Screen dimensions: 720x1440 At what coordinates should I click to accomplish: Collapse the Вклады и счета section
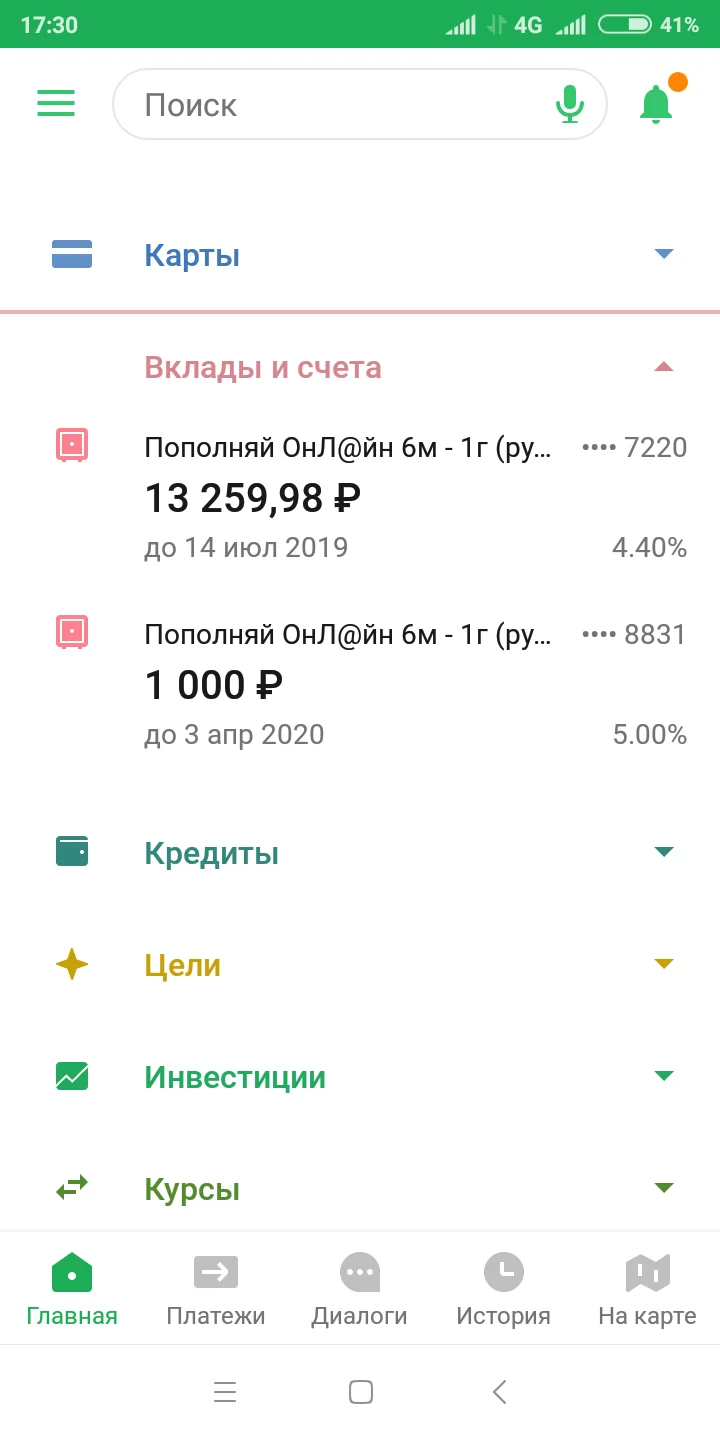[663, 366]
